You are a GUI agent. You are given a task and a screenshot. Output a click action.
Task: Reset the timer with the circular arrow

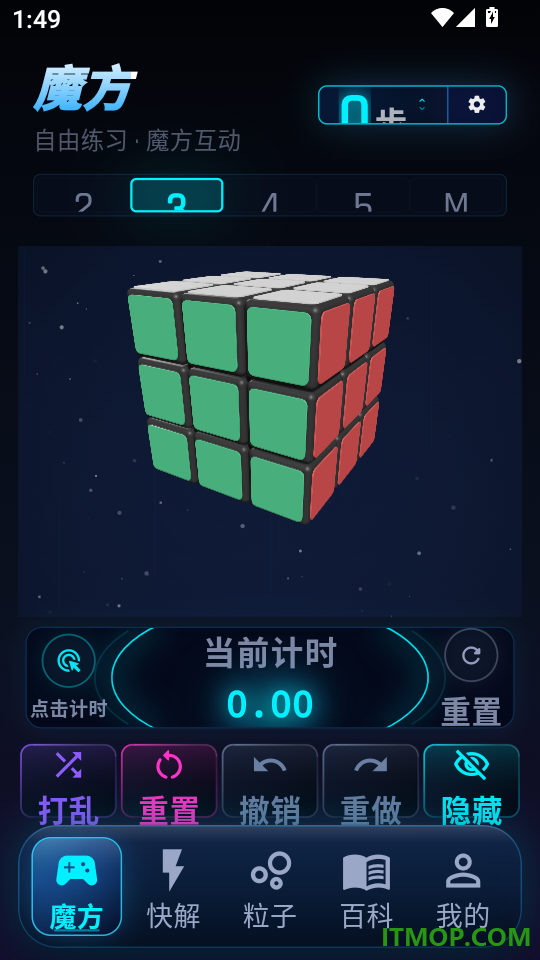point(471,656)
